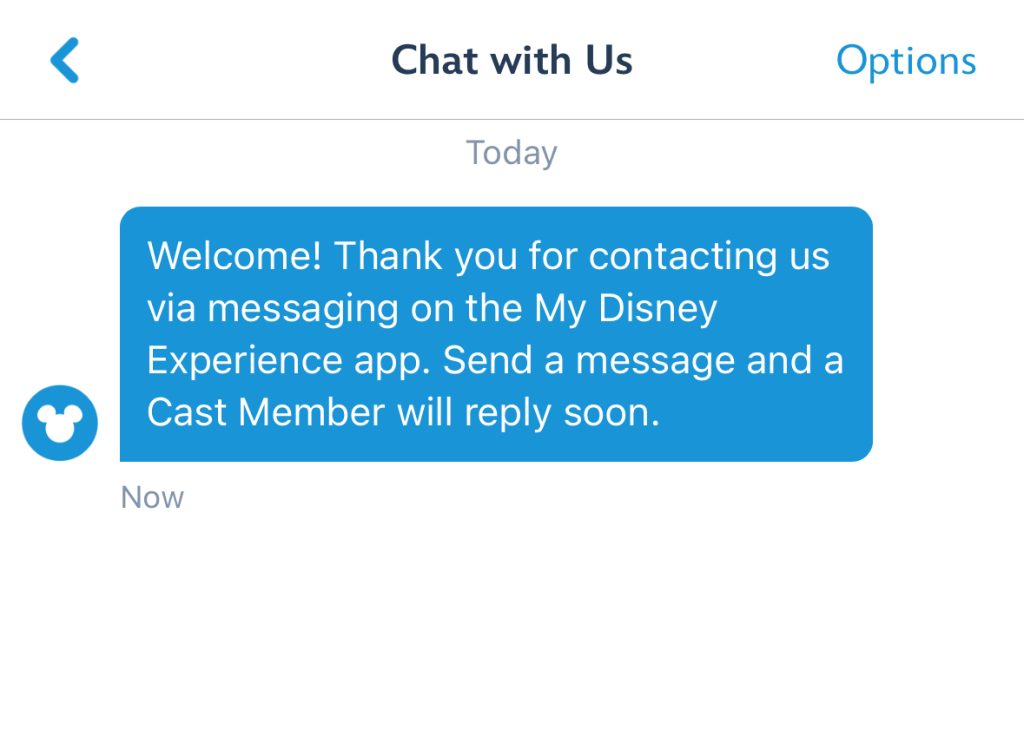
Task: Go back using the blue arrow
Action: (x=64, y=60)
